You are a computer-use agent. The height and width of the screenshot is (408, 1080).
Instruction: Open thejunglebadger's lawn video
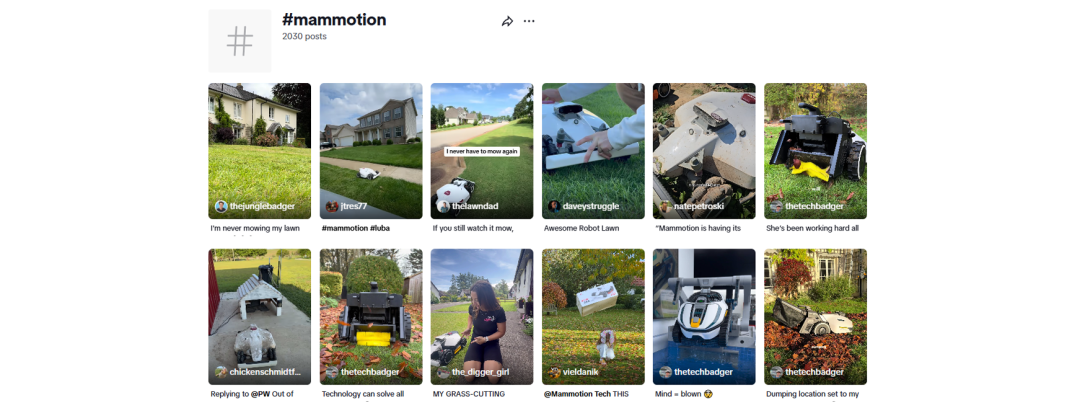coord(259,150)
